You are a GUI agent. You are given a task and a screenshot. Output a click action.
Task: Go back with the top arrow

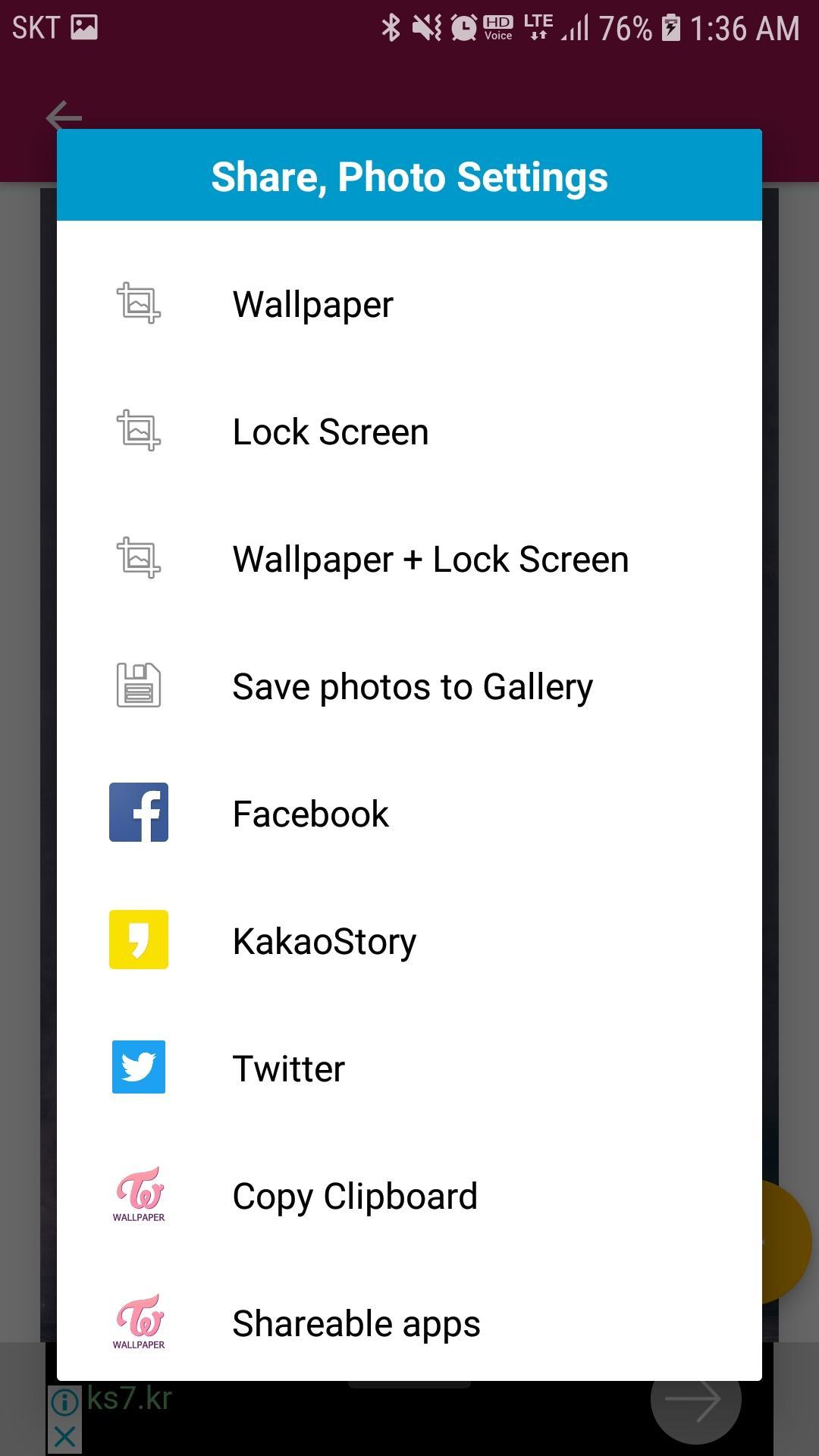coord(64,117)
